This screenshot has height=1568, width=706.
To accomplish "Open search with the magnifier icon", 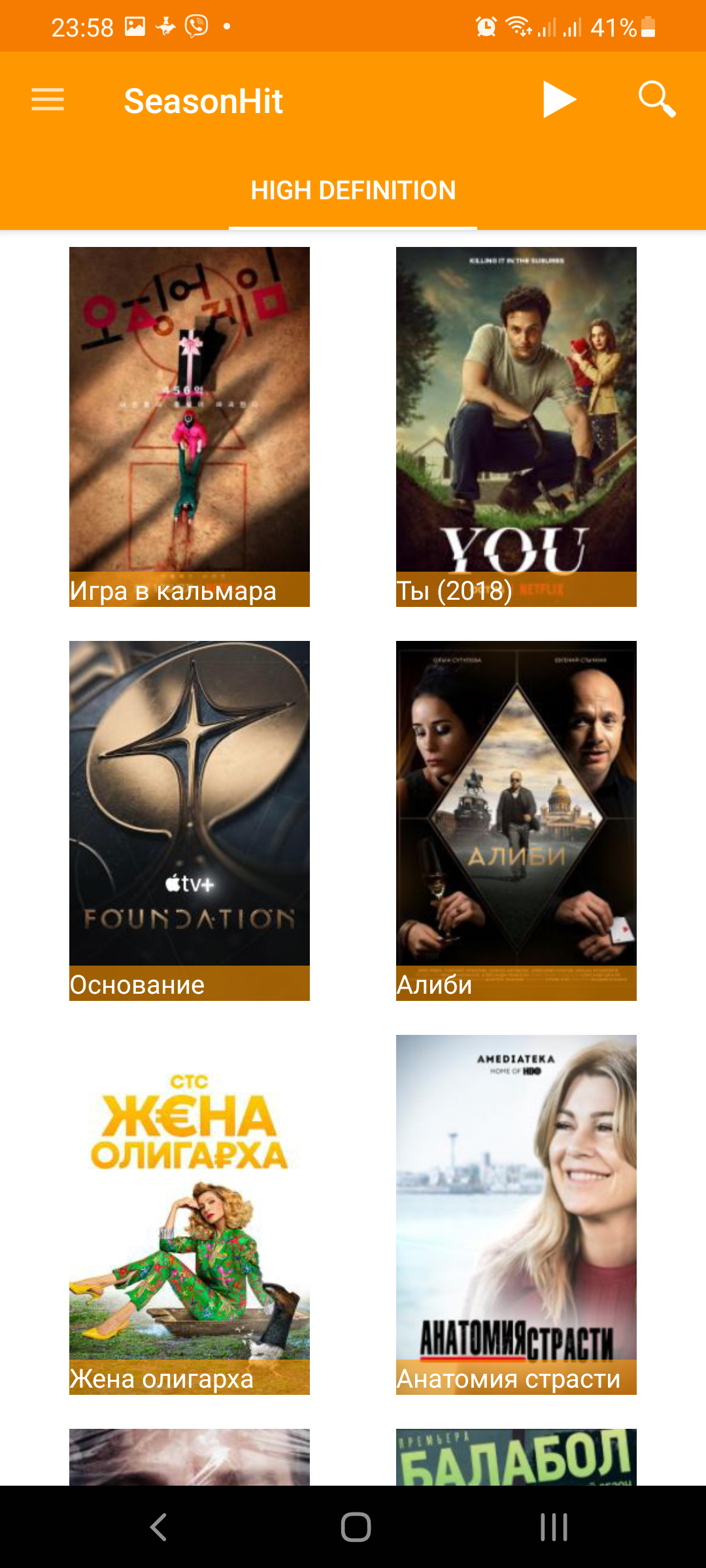I will 656,100.
